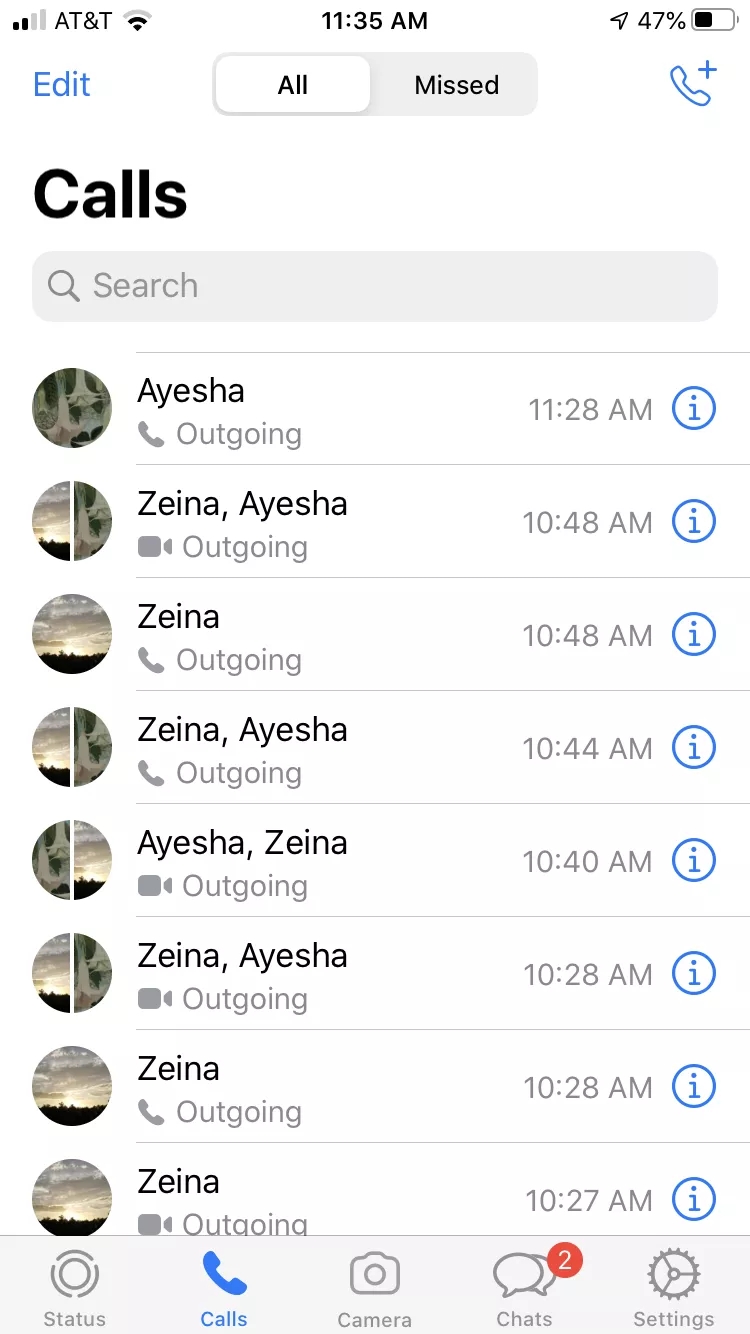This screenshot has height=1334, width=750.
Task: Select the Status tab icon
Action: (x=74, y=1274)
